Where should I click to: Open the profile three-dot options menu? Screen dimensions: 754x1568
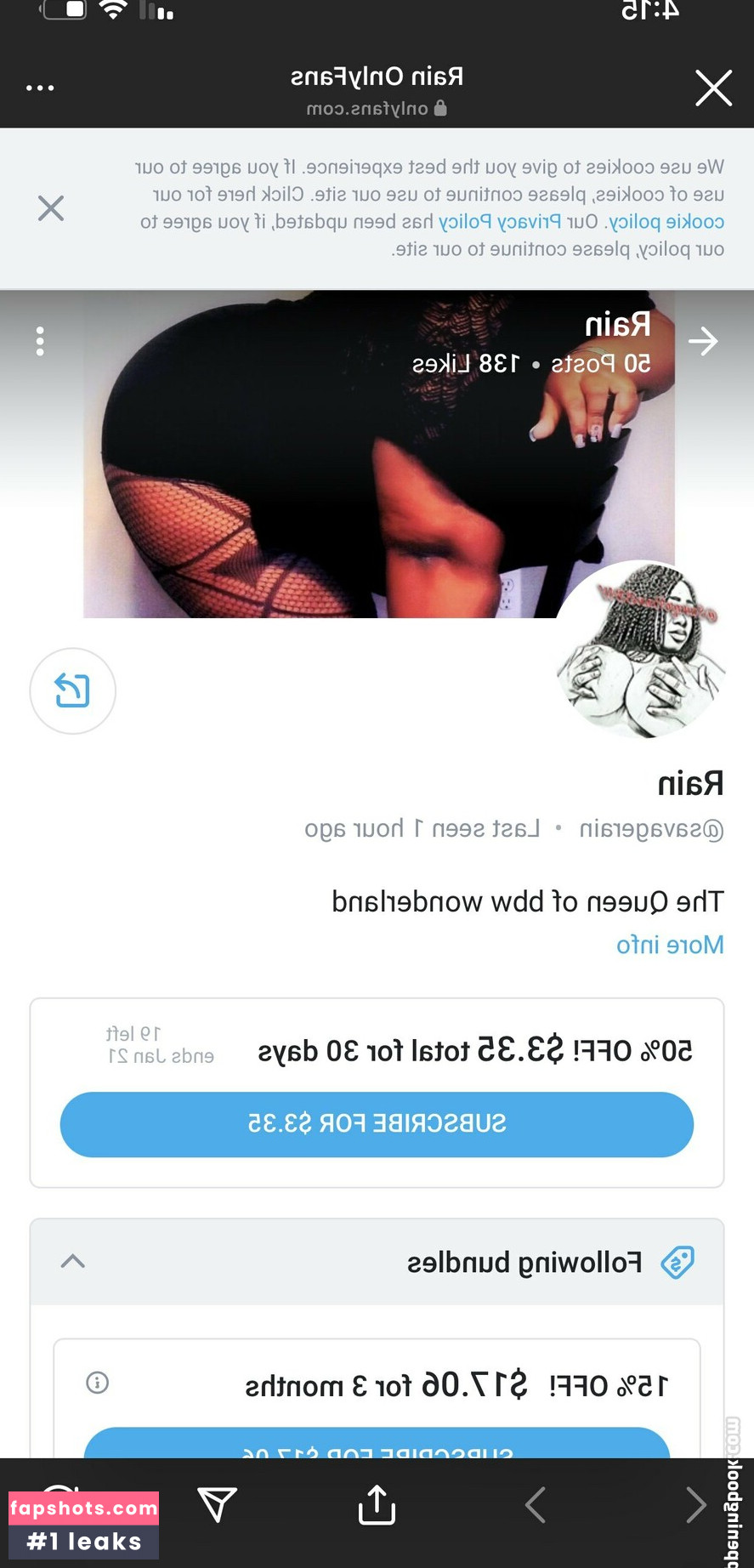40,341
